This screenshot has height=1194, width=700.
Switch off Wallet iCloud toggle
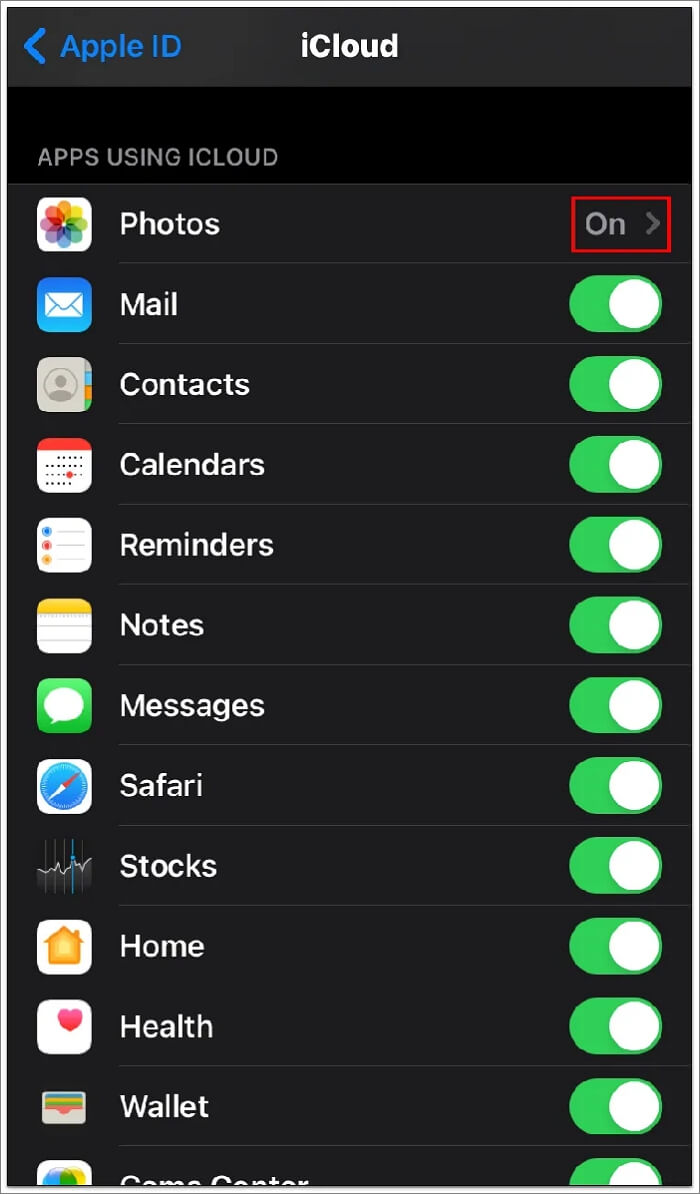click(x=616, y=1106)
